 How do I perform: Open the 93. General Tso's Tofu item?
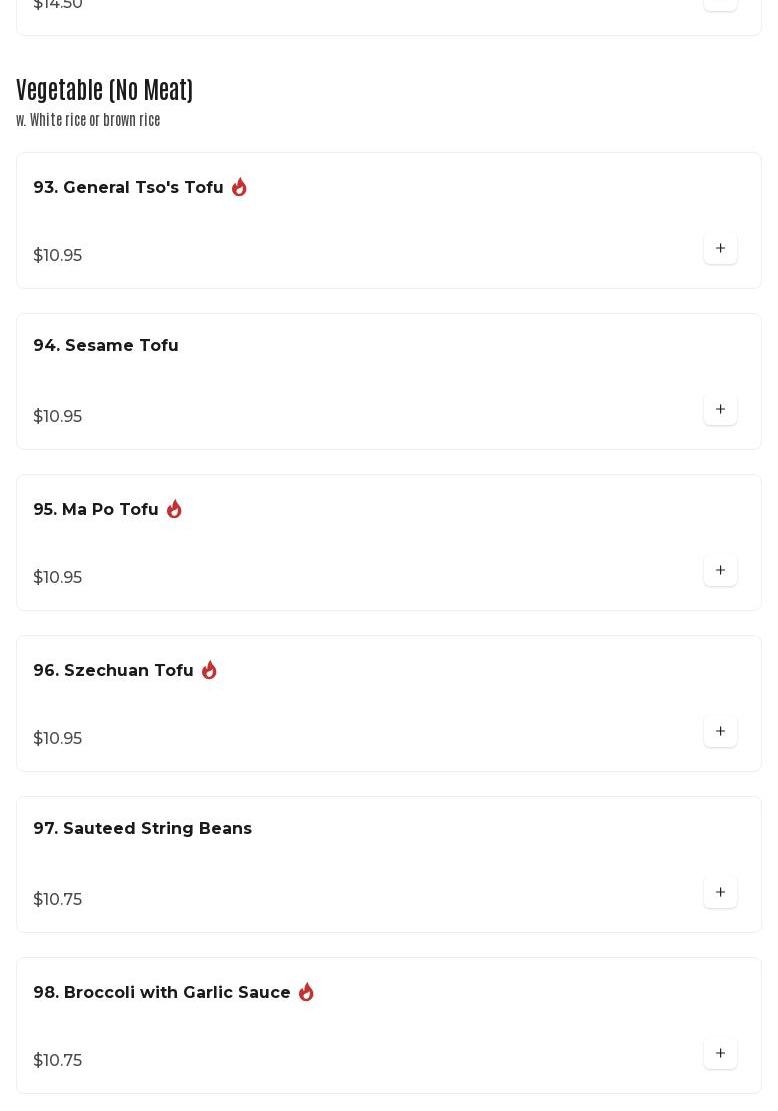click(x=129, y=188)
